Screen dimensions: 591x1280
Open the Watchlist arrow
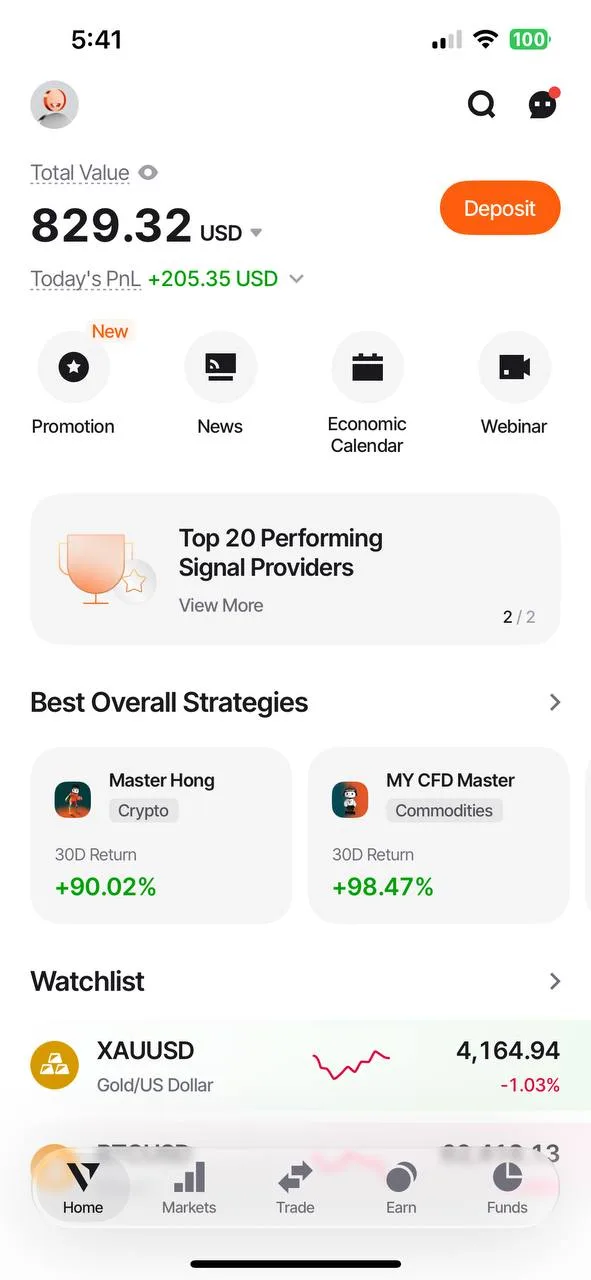tap(555, 981)
